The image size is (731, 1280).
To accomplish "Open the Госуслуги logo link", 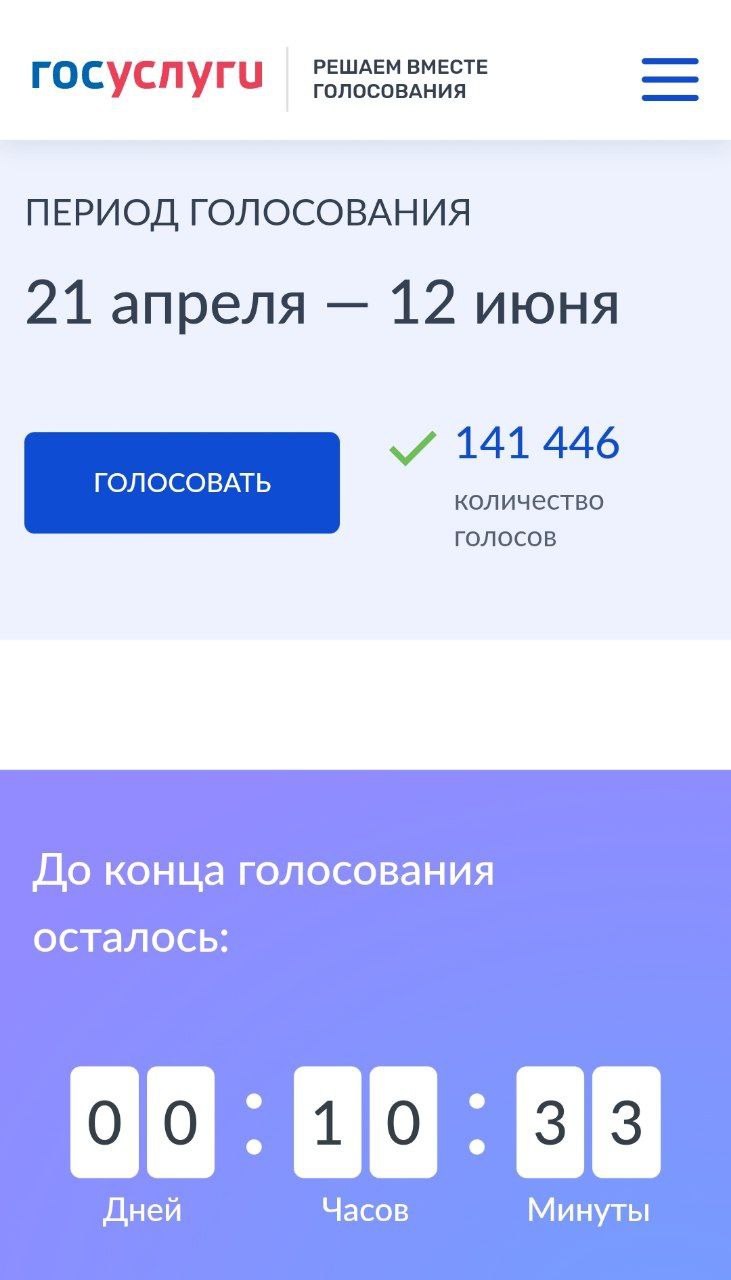I will coord(147,77).
